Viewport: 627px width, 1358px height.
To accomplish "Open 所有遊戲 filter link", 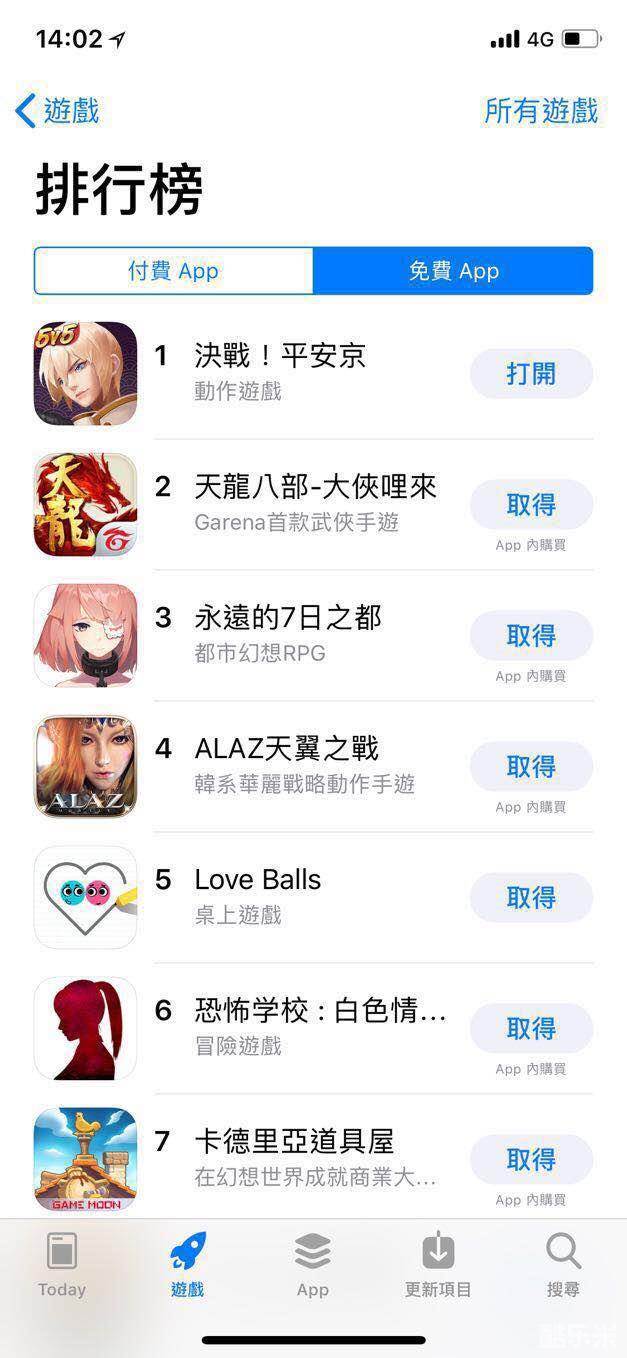I will [x=540, y=111].
